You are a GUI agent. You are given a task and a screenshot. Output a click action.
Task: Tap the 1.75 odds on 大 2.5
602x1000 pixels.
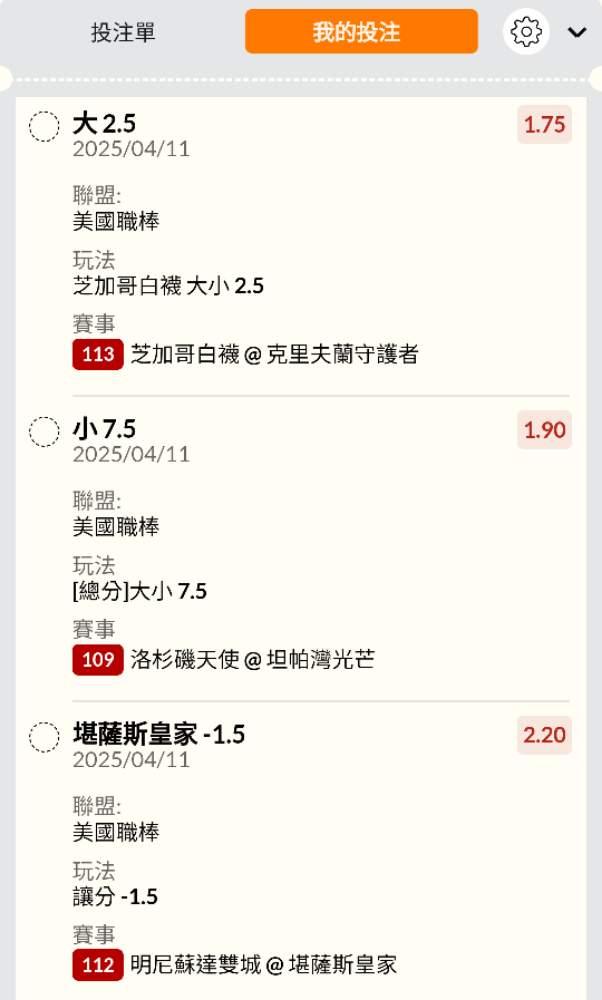coord(545,125)
